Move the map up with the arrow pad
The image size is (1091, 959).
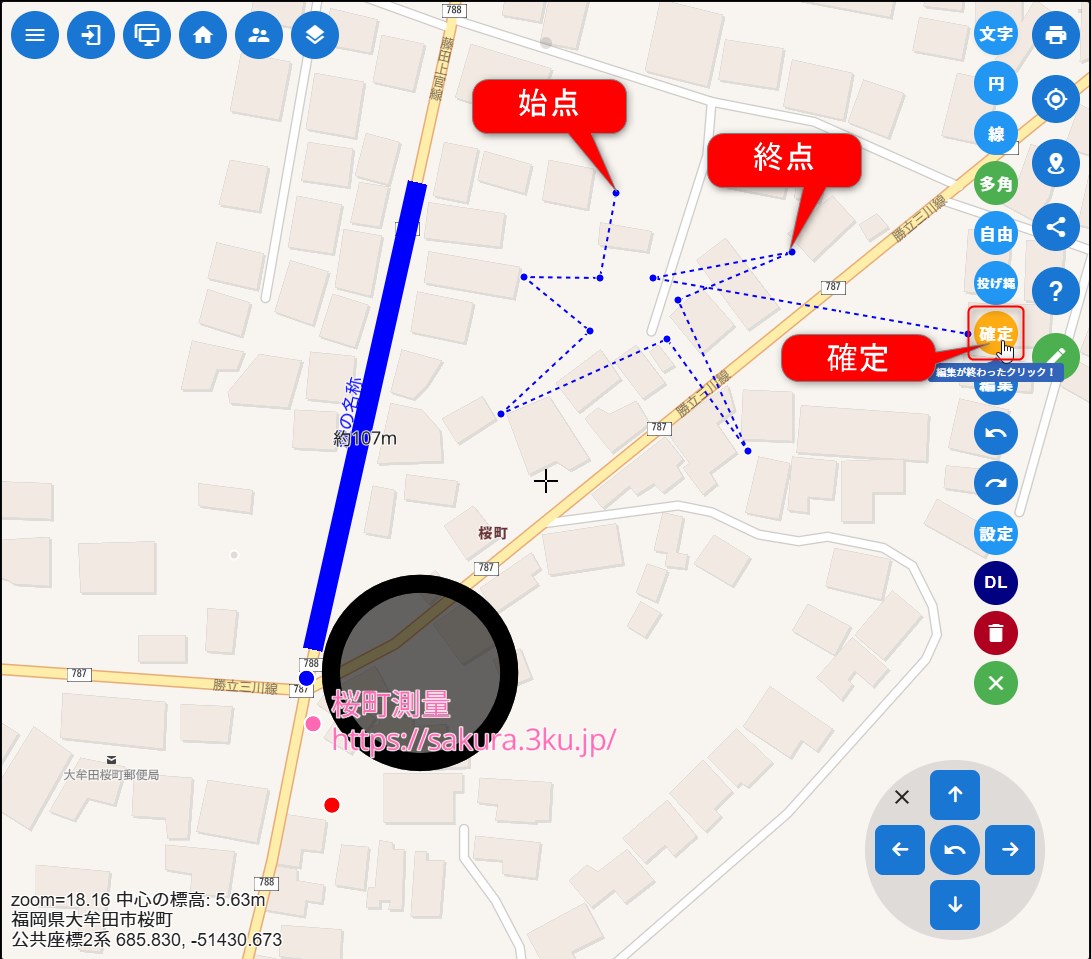click(955, 795)
